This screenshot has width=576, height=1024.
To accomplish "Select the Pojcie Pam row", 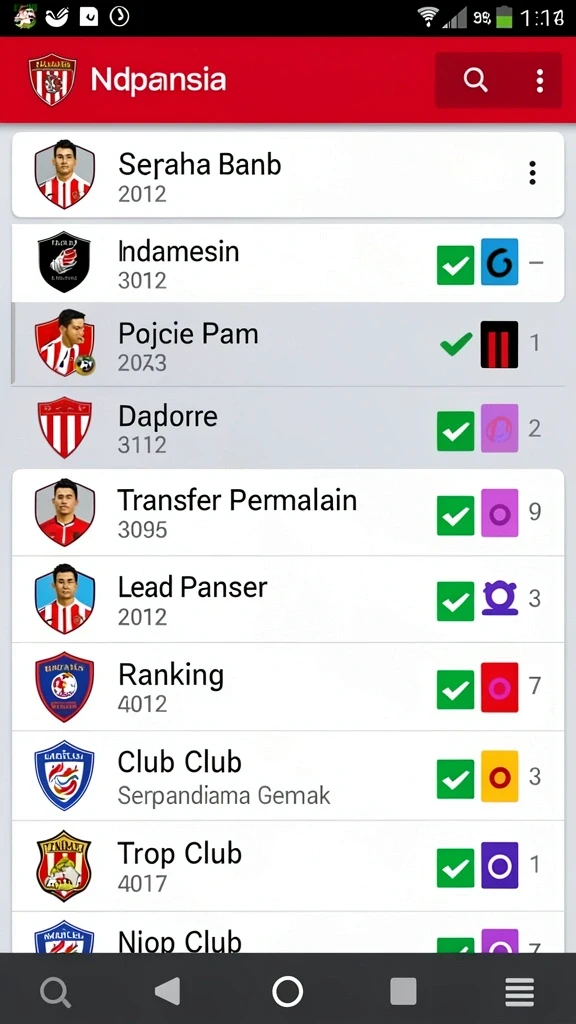I will (x=288, y=344).
